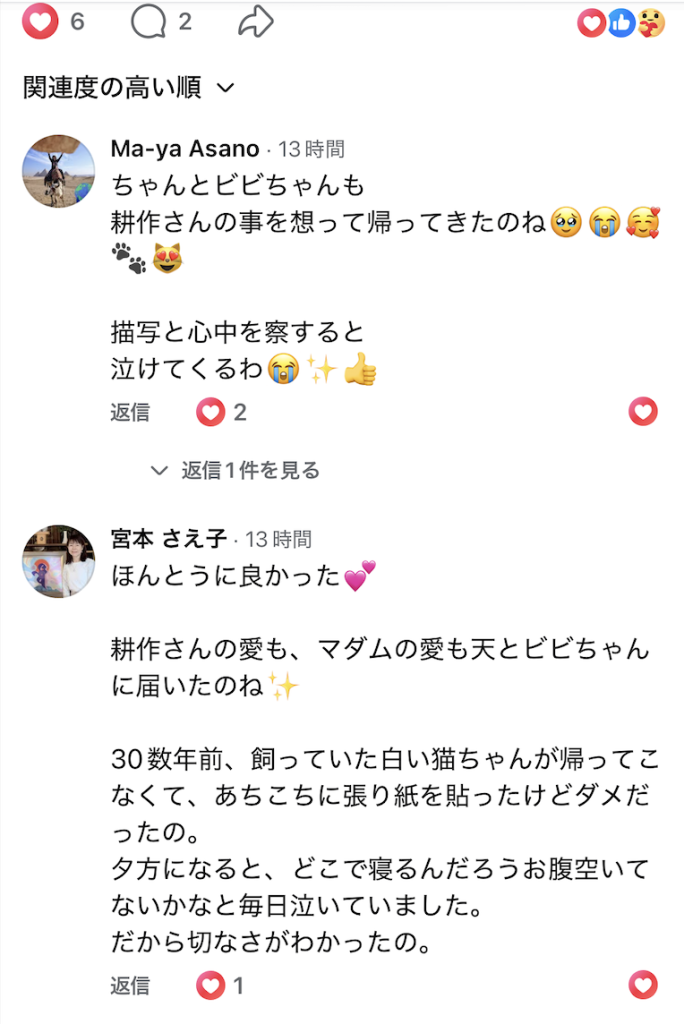Open 宮本 さえ子's profile picture
Screen dimensions: 684x1024
58,561
